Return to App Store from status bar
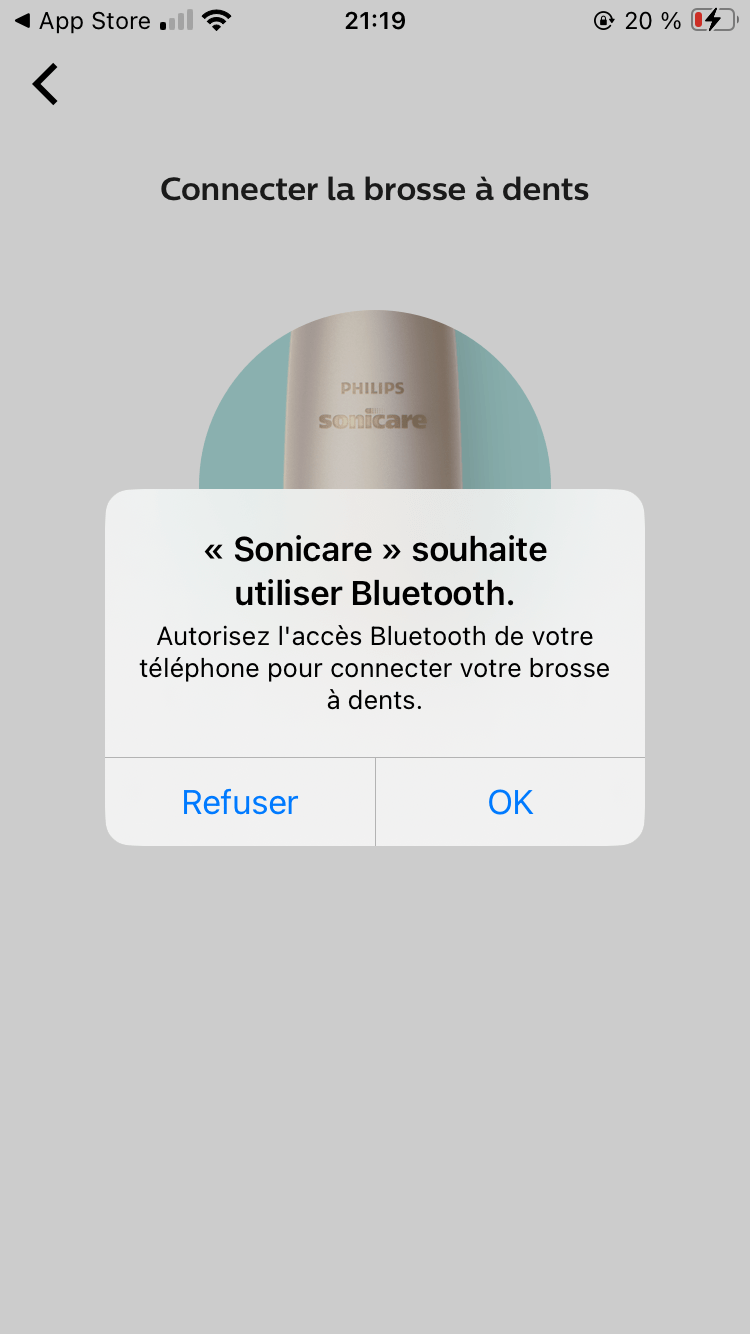Screen dimensions: 750x1334 [82, 21]
